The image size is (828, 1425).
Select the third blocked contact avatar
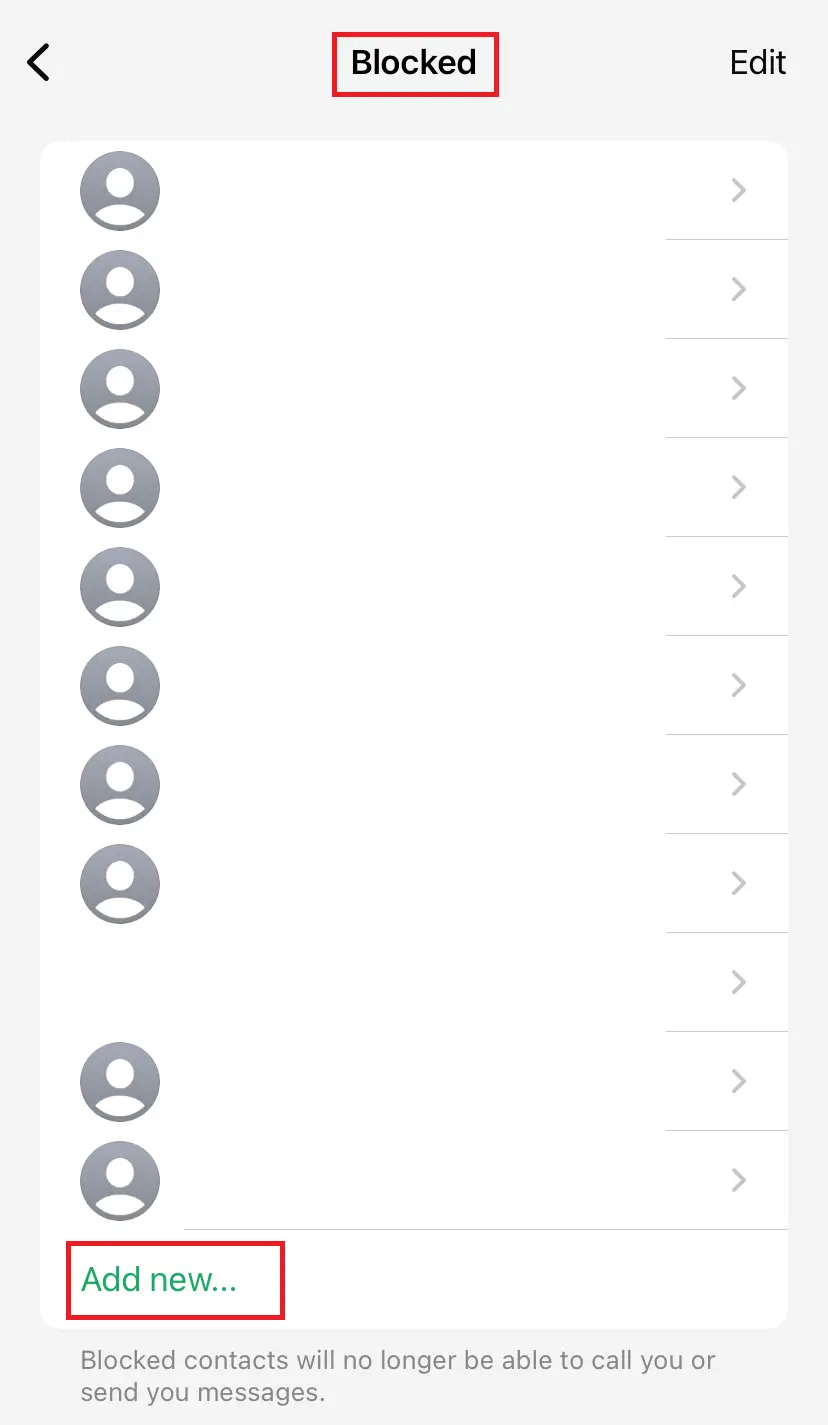point(120,388)
